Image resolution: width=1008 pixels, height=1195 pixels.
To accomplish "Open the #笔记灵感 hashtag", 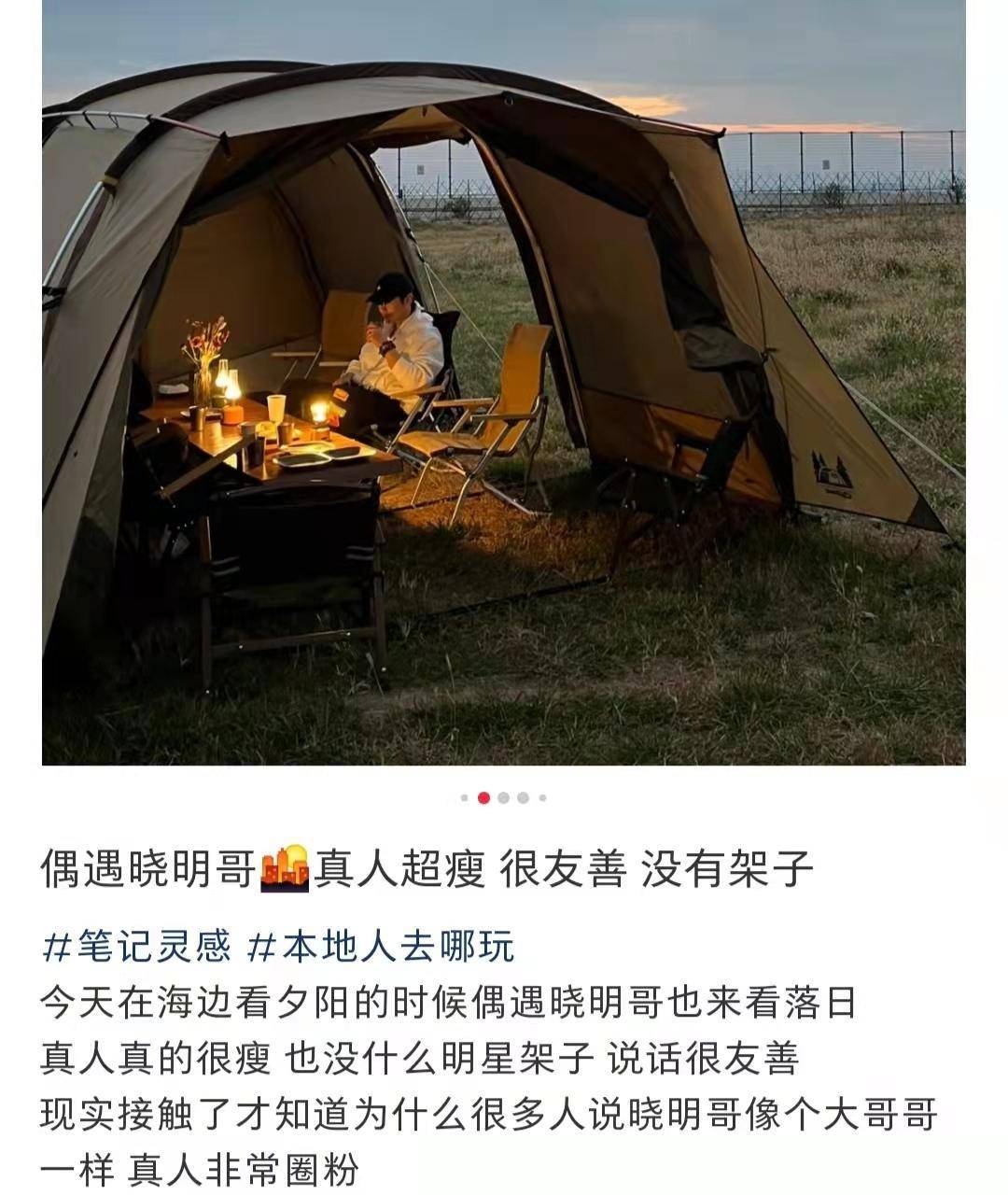I will 136,947.
